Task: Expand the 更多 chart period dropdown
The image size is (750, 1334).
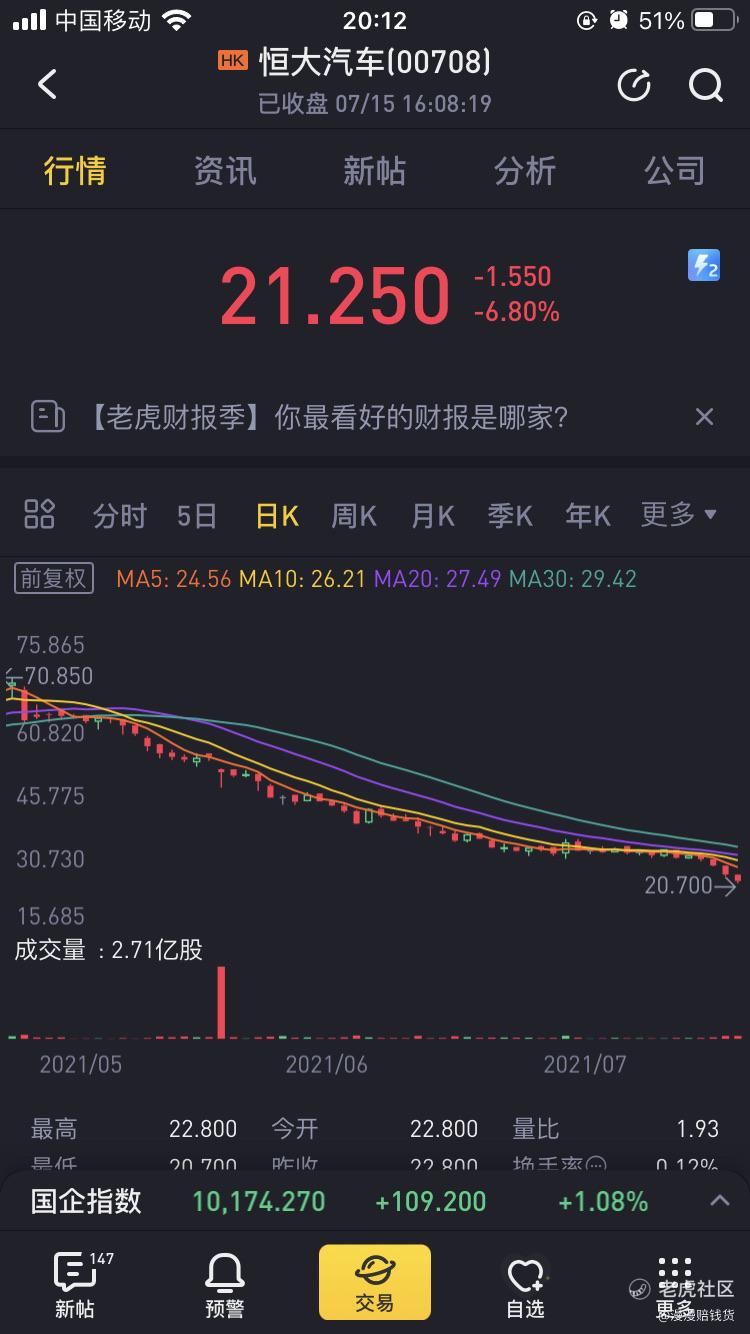Action: (x=679, y=515)
